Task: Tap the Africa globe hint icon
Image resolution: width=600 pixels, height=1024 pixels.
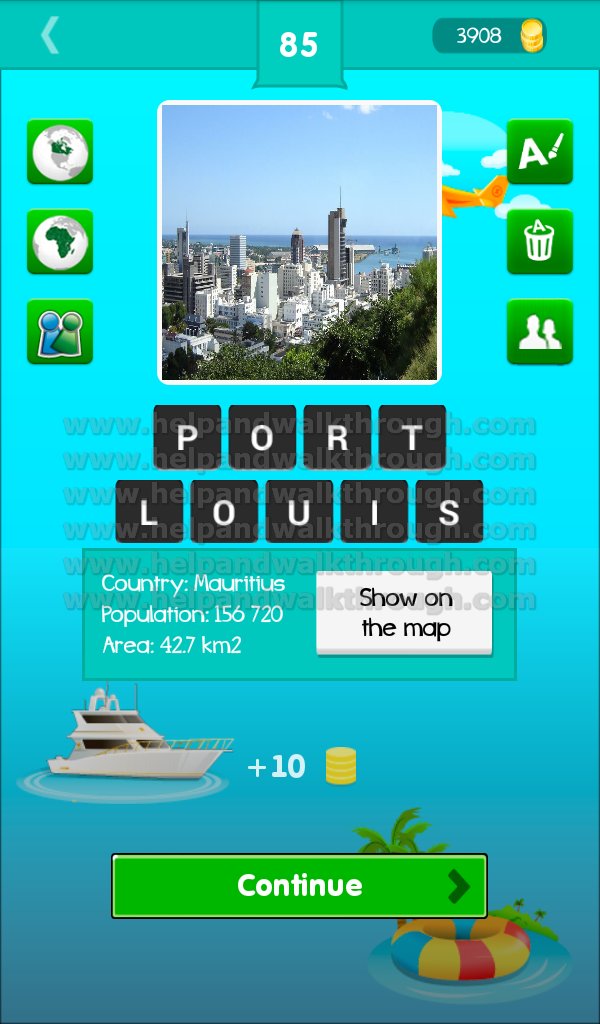Action: tap(60, 242)
